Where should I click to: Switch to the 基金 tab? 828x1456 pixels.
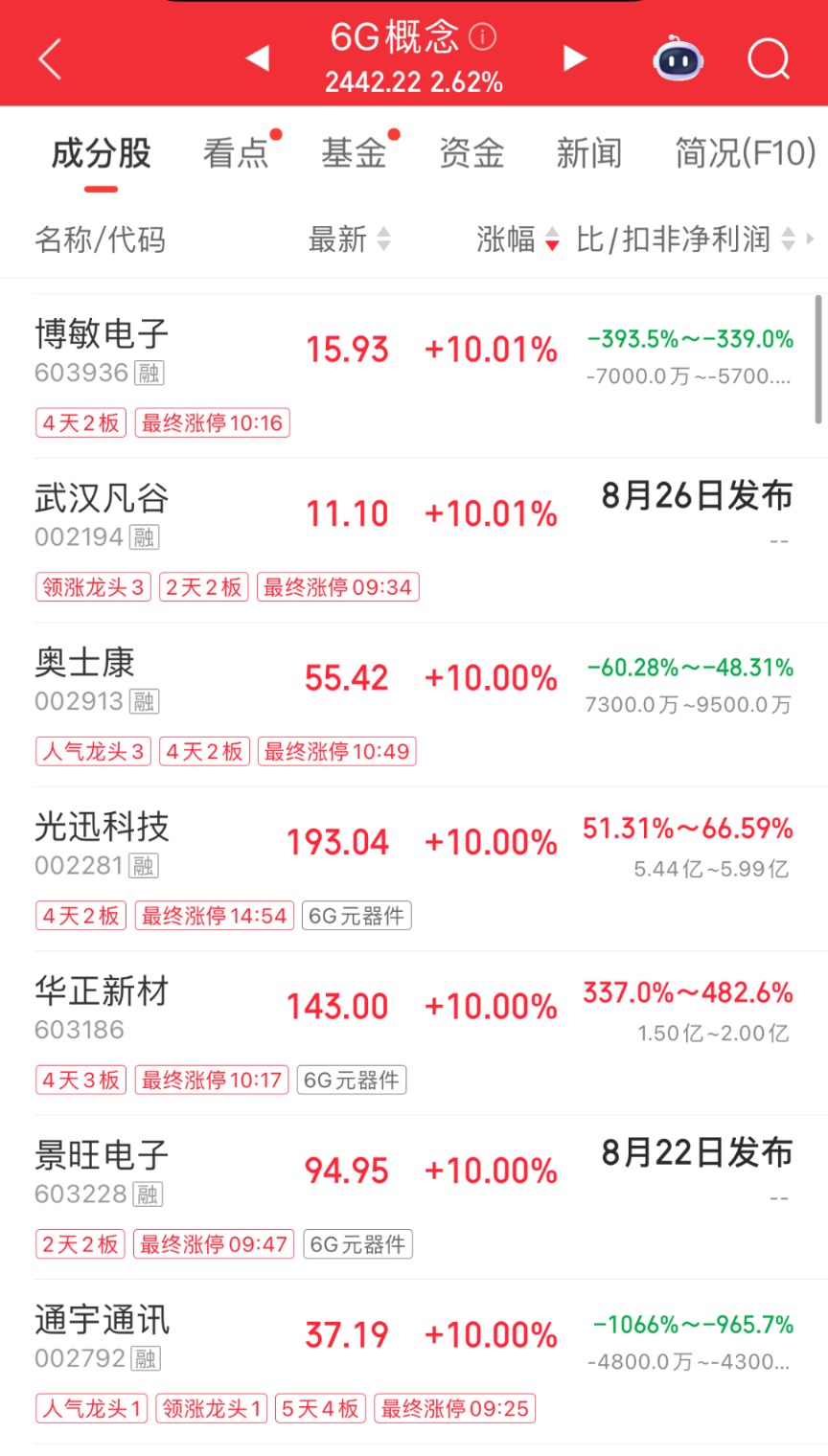pos(354,153)
